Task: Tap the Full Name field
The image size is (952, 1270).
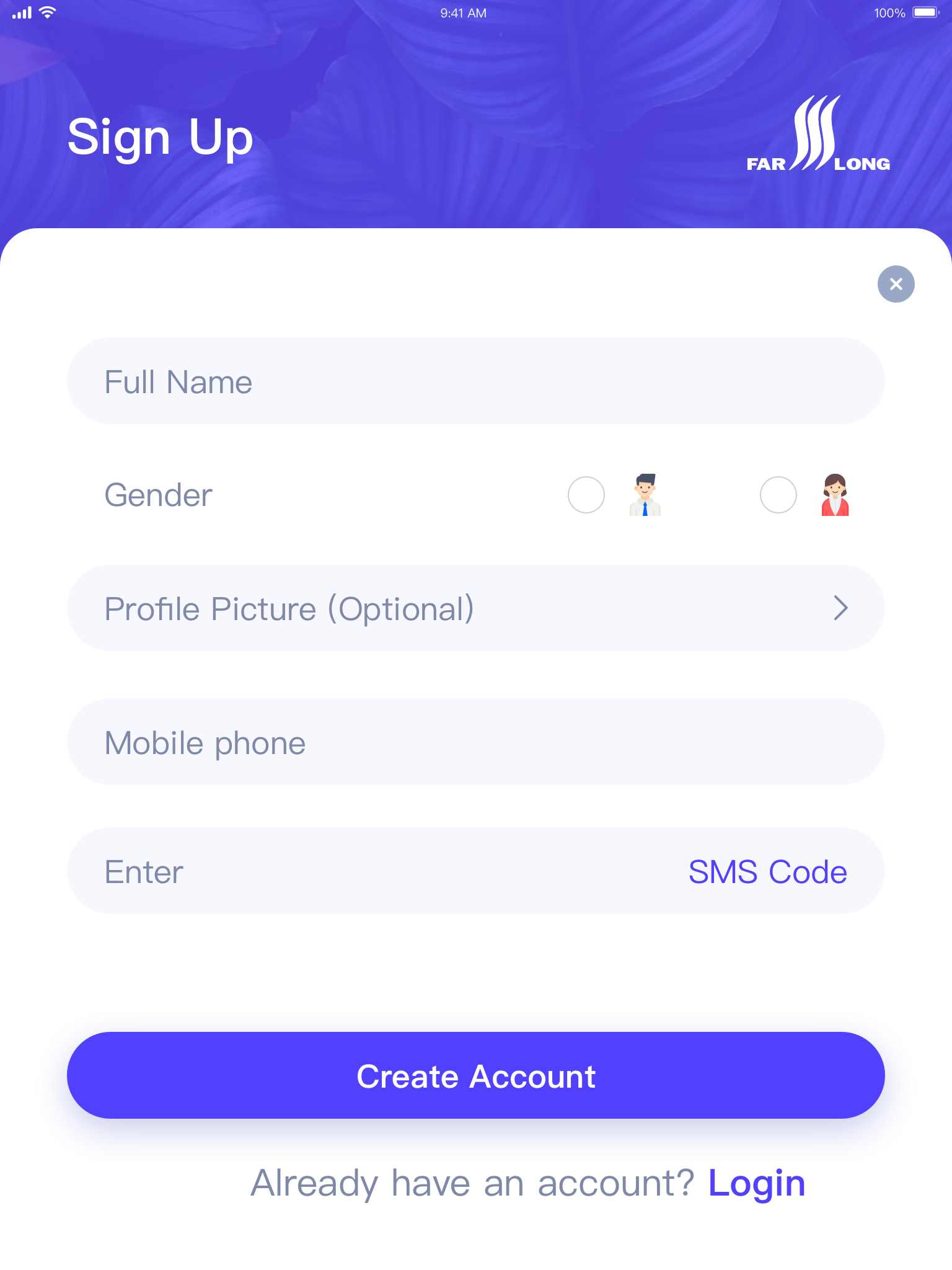Action: coord(475,381)
